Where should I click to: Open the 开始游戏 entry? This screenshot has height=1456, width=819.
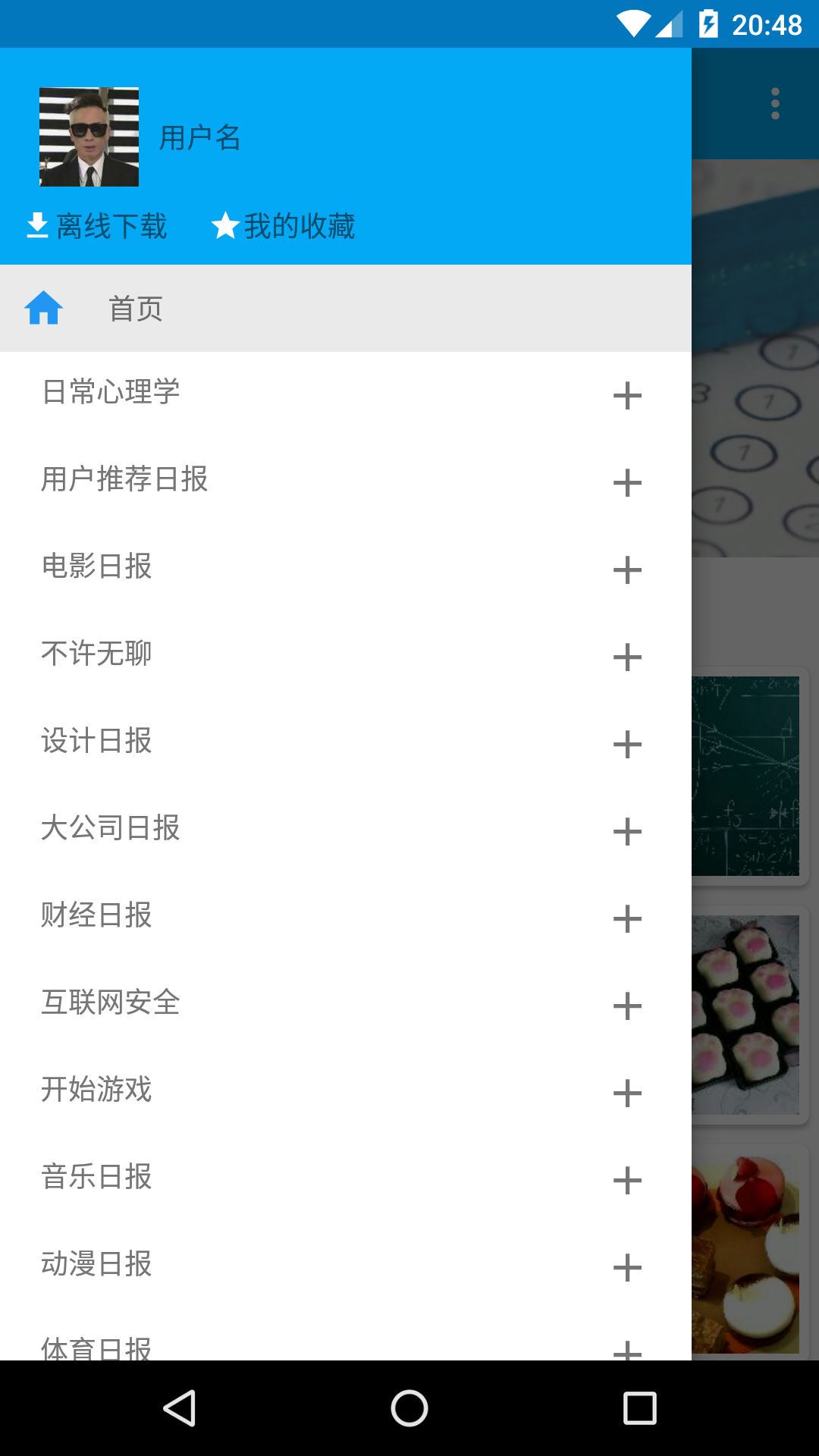pos(96,1090)
